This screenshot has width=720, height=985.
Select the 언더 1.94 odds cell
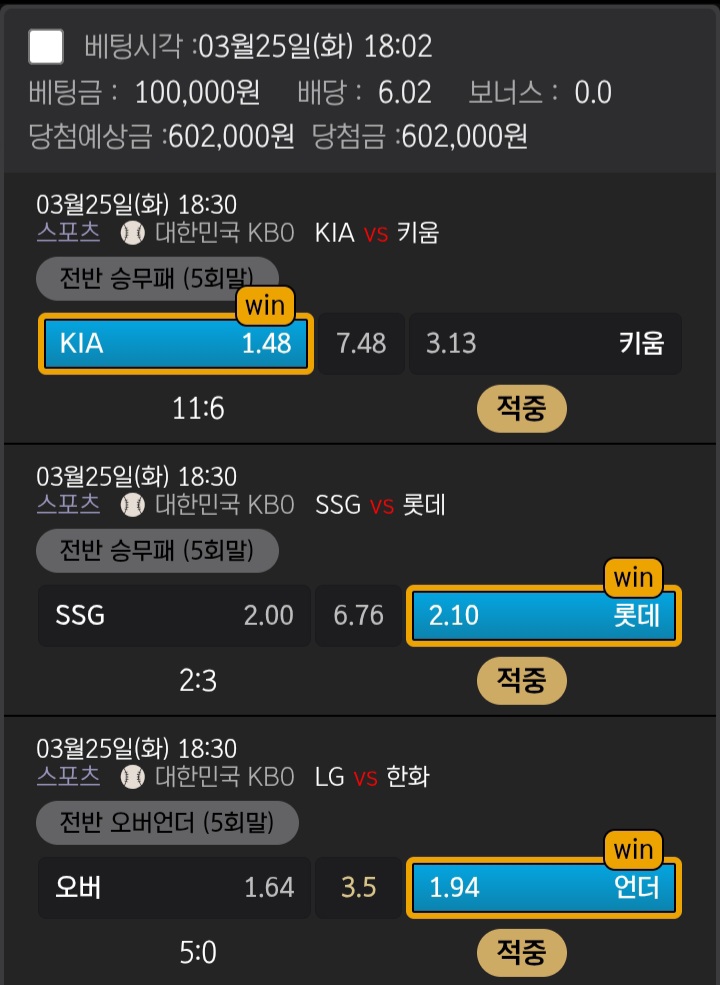click(x=544, y=887)
